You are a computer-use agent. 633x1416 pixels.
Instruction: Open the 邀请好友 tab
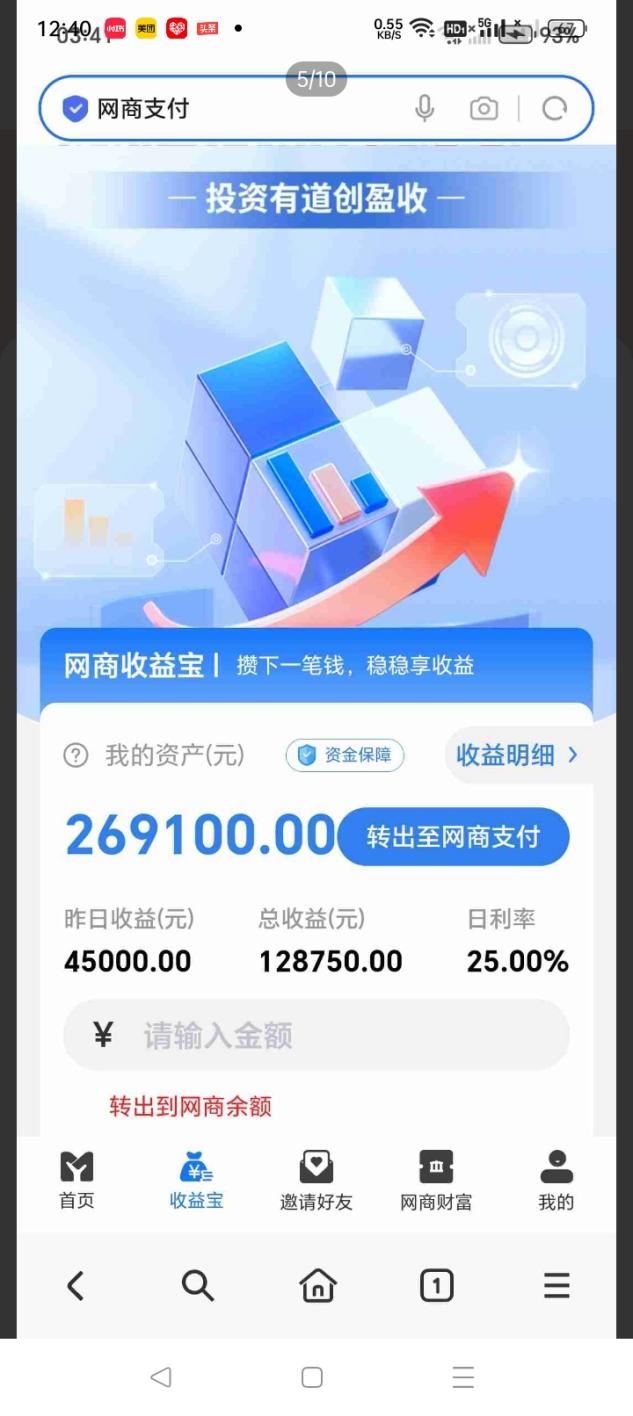point(316,1180)
